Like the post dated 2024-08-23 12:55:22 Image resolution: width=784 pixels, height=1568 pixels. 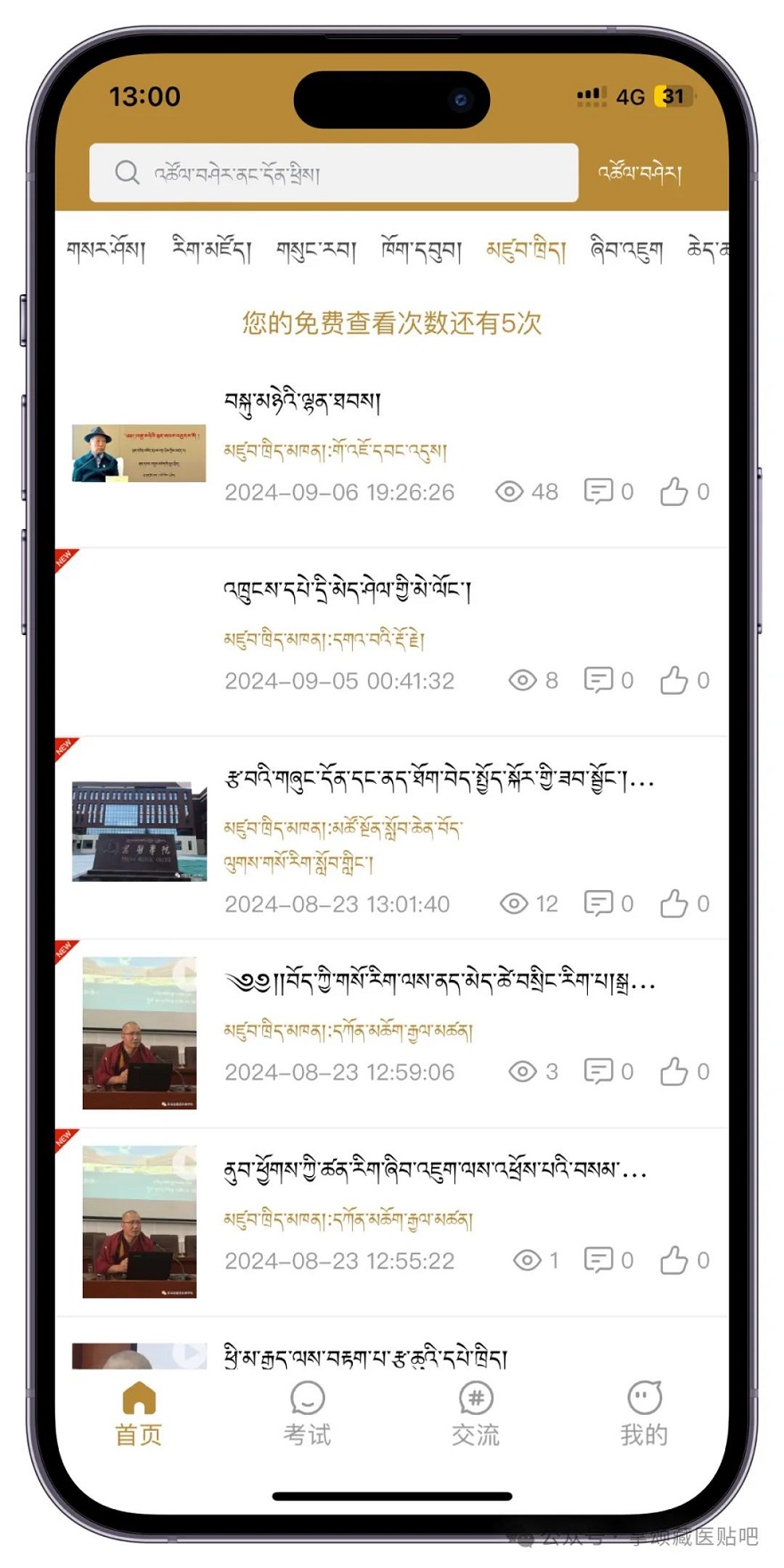[x=674, y=1261]
